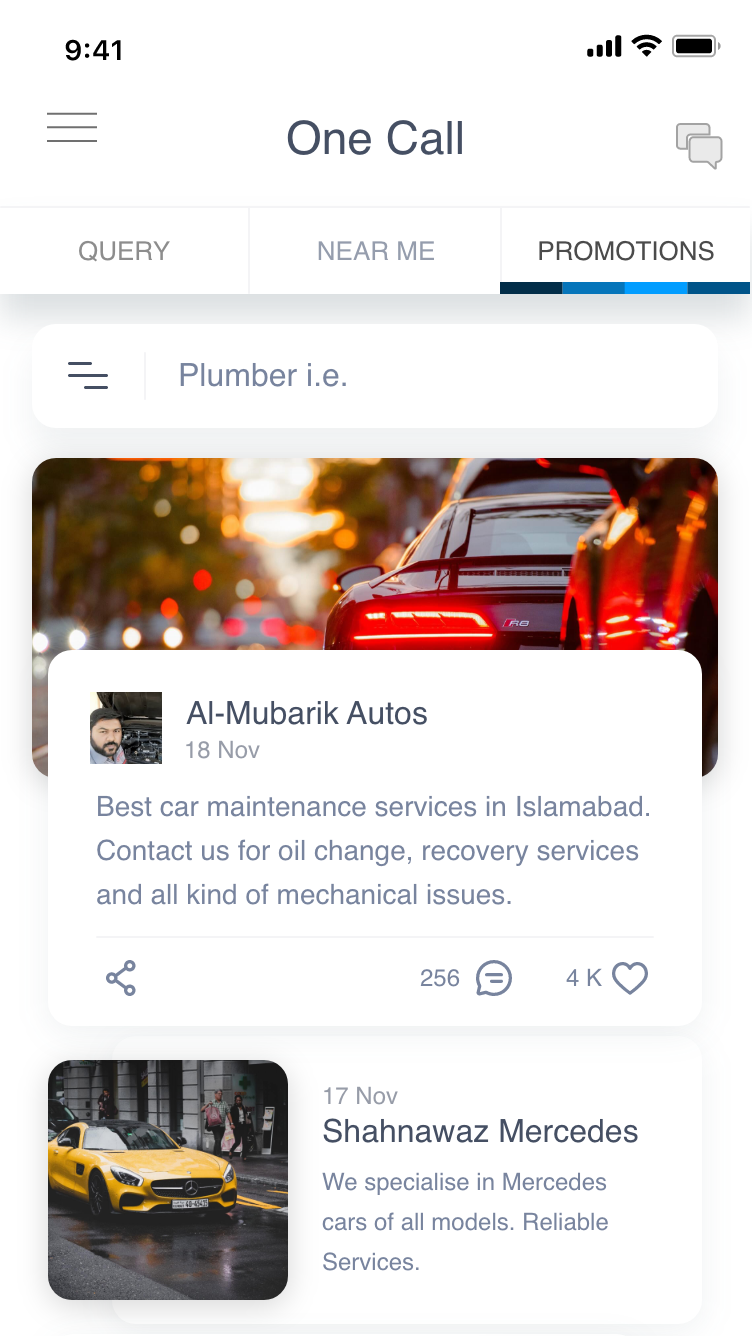
Task: Switch to the Query tab
Action: 124,251
